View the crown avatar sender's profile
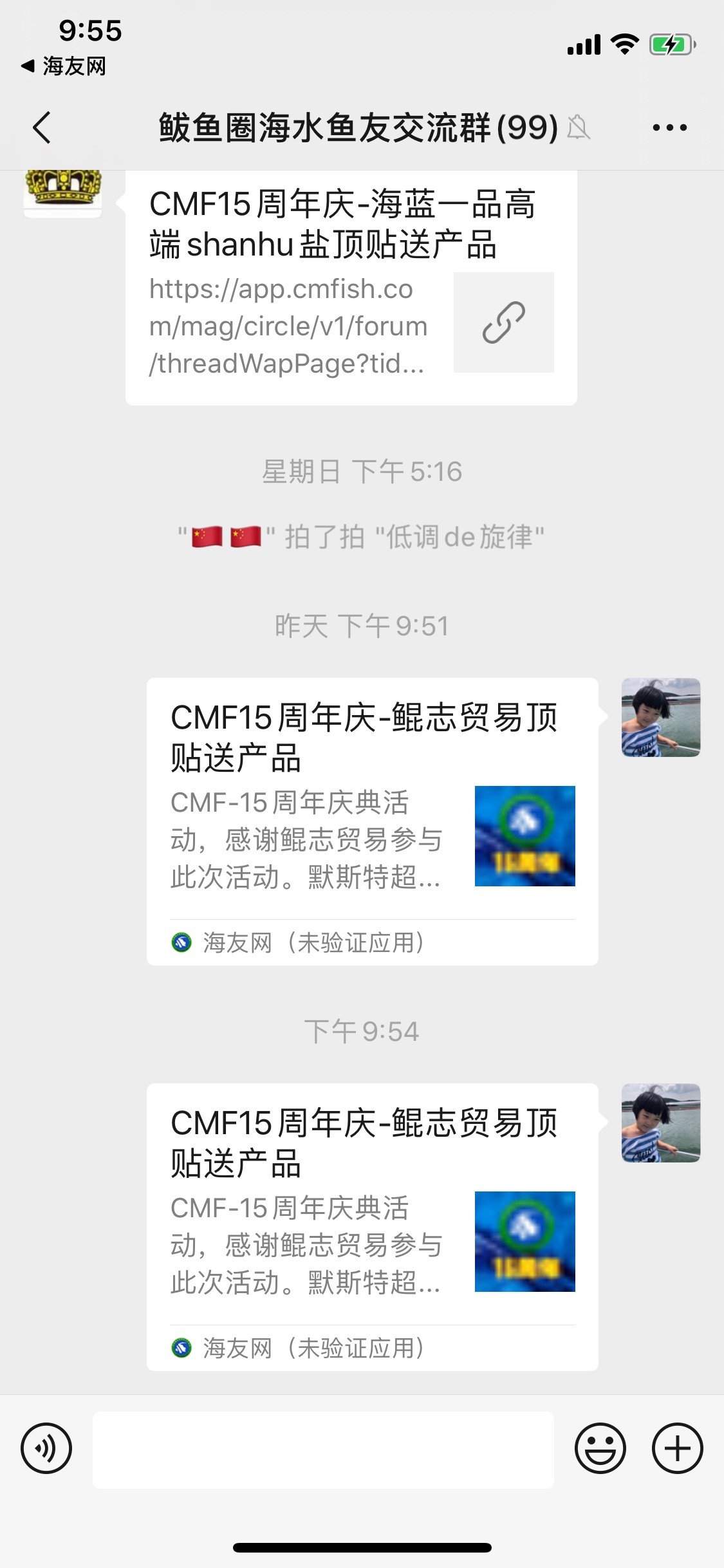Screen dimensions: 724x1568 62,192
